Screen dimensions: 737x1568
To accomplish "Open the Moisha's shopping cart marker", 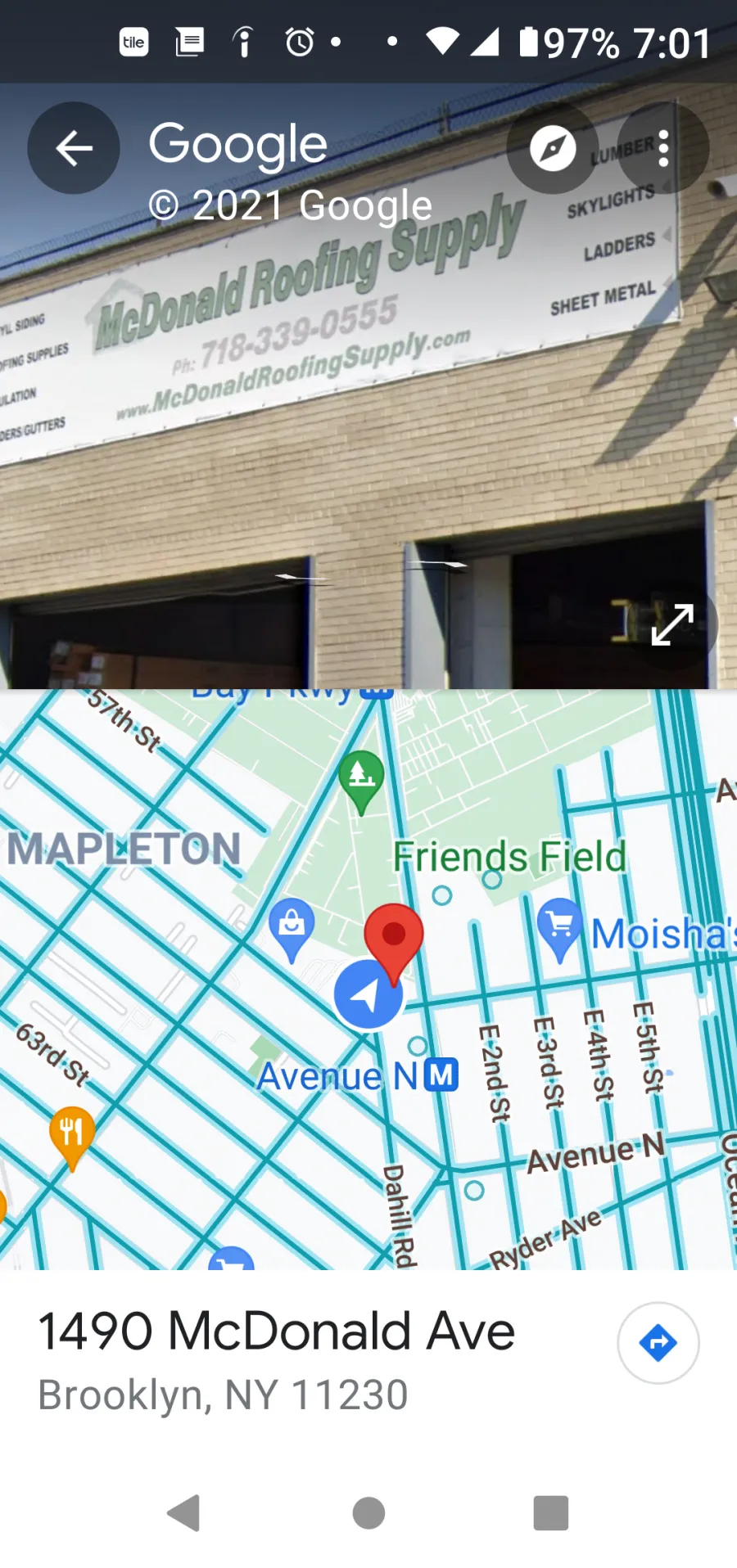I will coord(560,929).
